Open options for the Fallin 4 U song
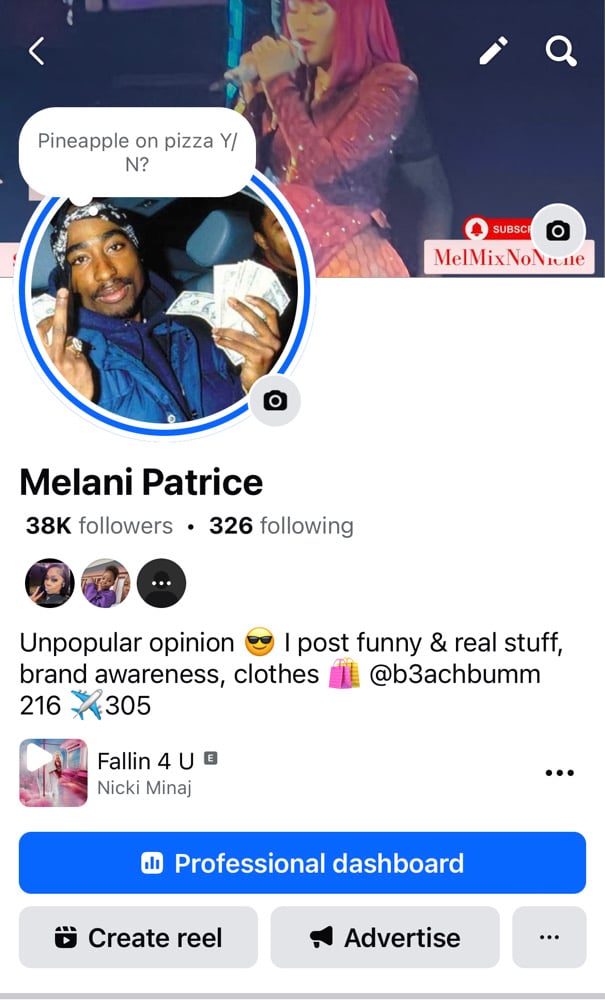This screenshot has width=605, height=1000. 559,773
